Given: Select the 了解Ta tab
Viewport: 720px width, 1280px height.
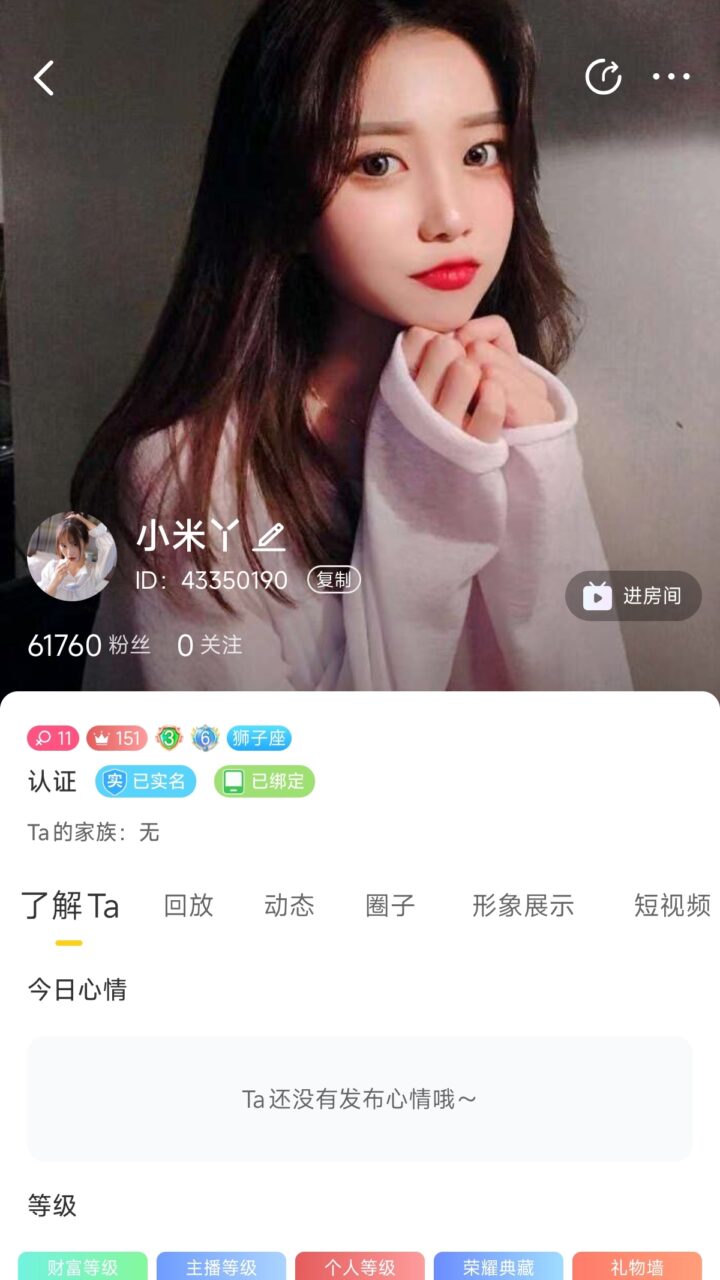Looking at the screenshot, I should [x=70, y=906].
